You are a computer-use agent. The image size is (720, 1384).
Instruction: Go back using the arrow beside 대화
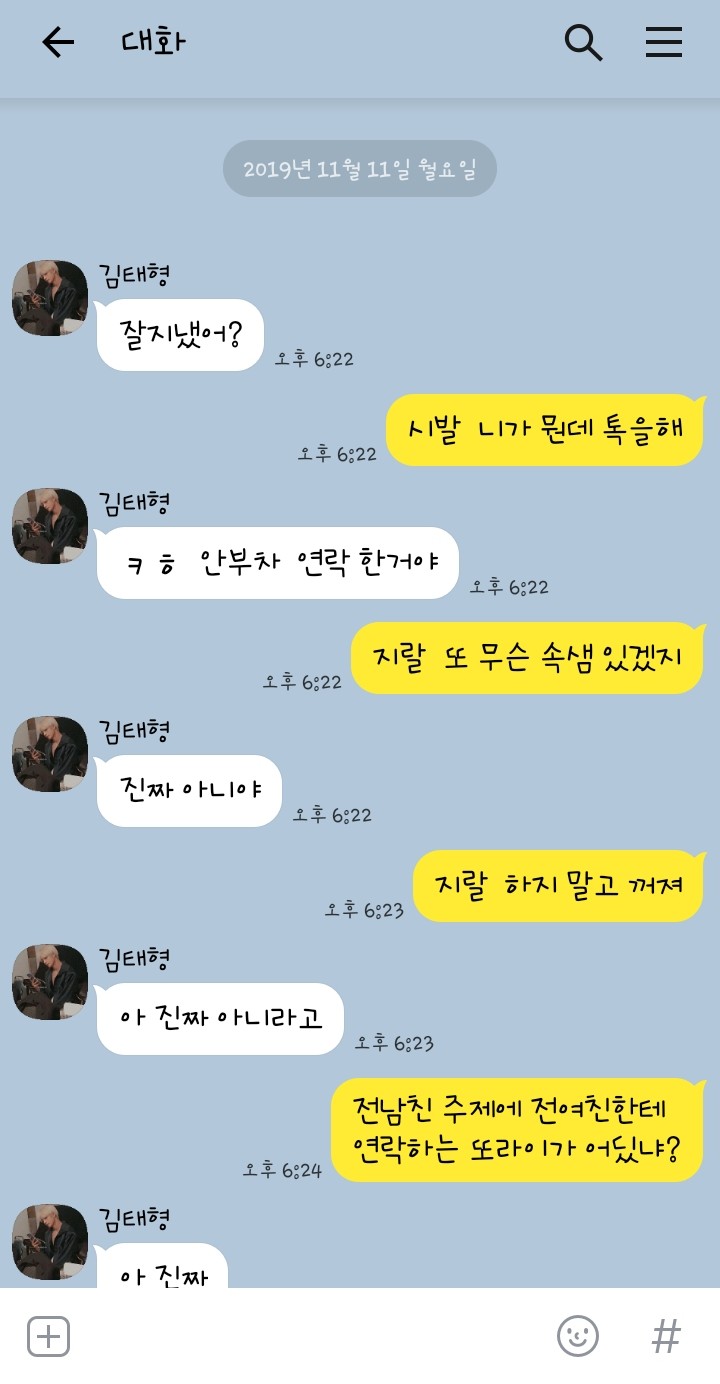point(58,42)
